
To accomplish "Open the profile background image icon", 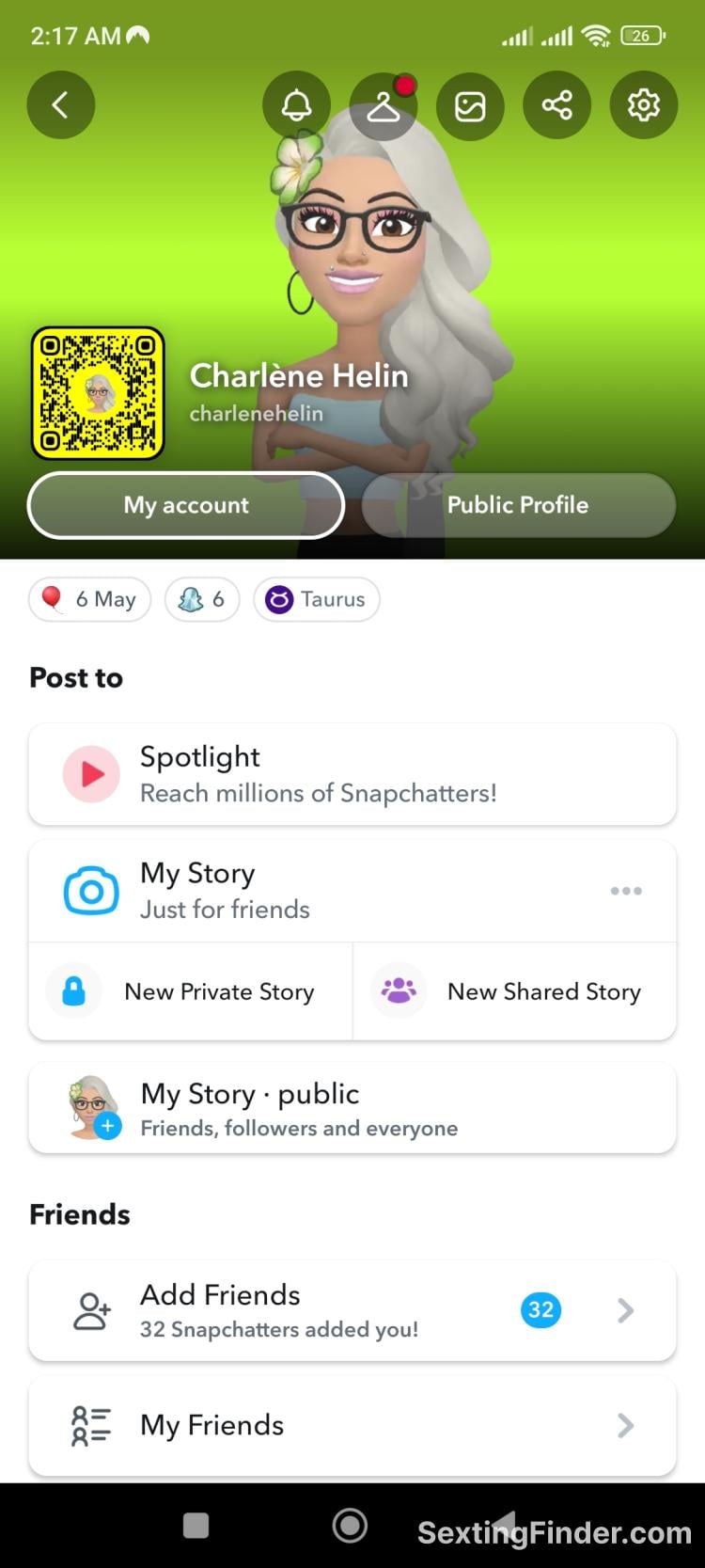I will pyautogui.click(x=470, y=104).
